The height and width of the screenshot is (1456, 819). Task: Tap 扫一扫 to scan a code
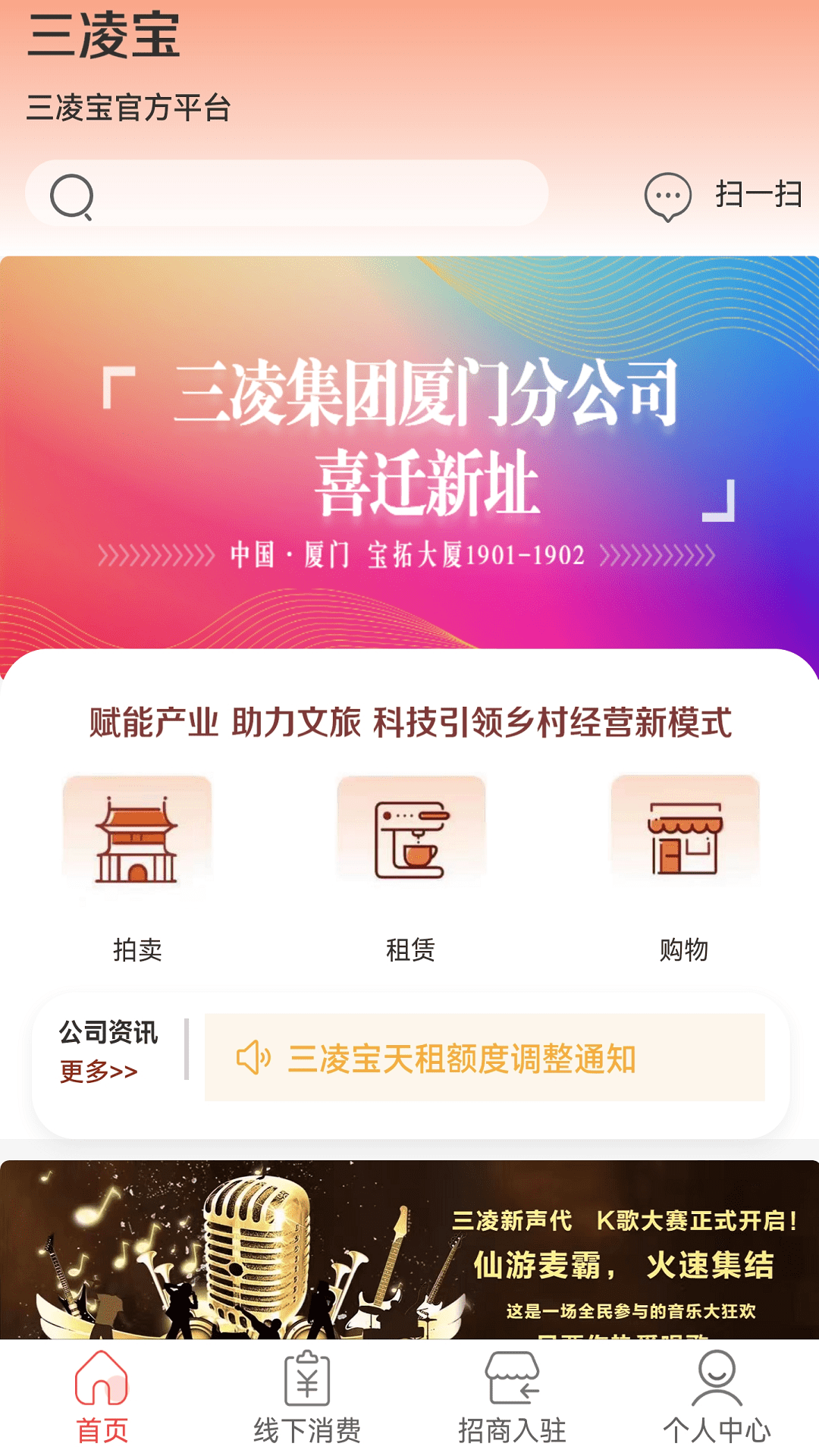pyautogui.click(x=758, y=195)
